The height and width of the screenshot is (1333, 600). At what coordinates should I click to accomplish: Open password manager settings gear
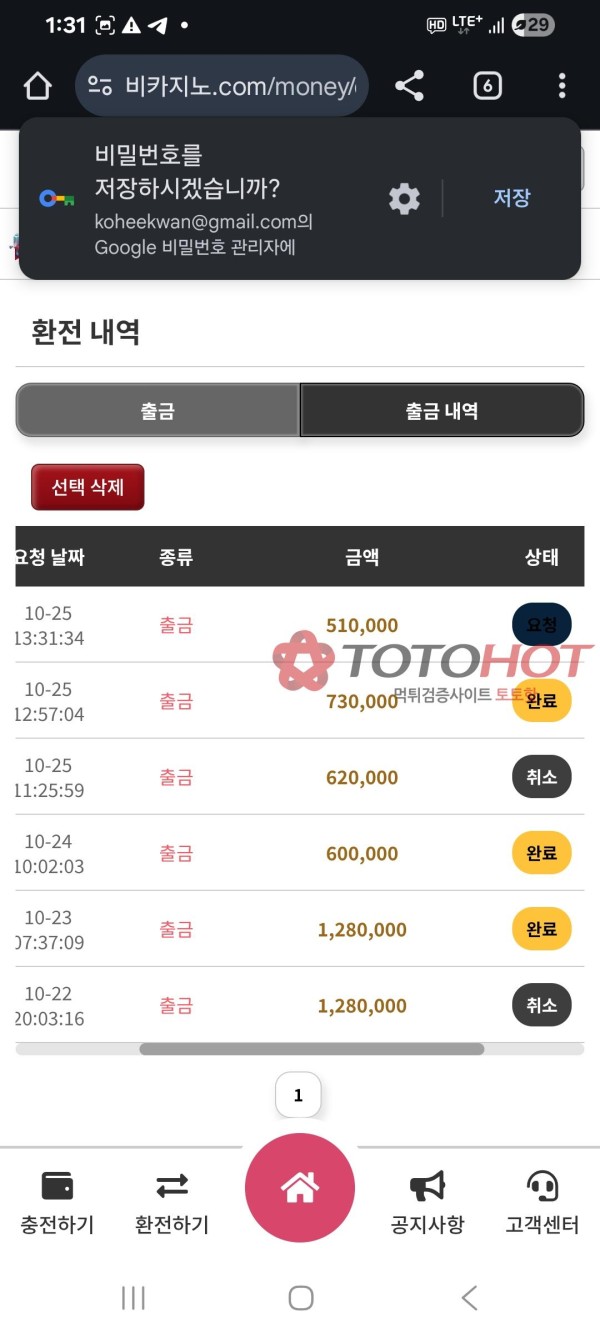[404, 199]
